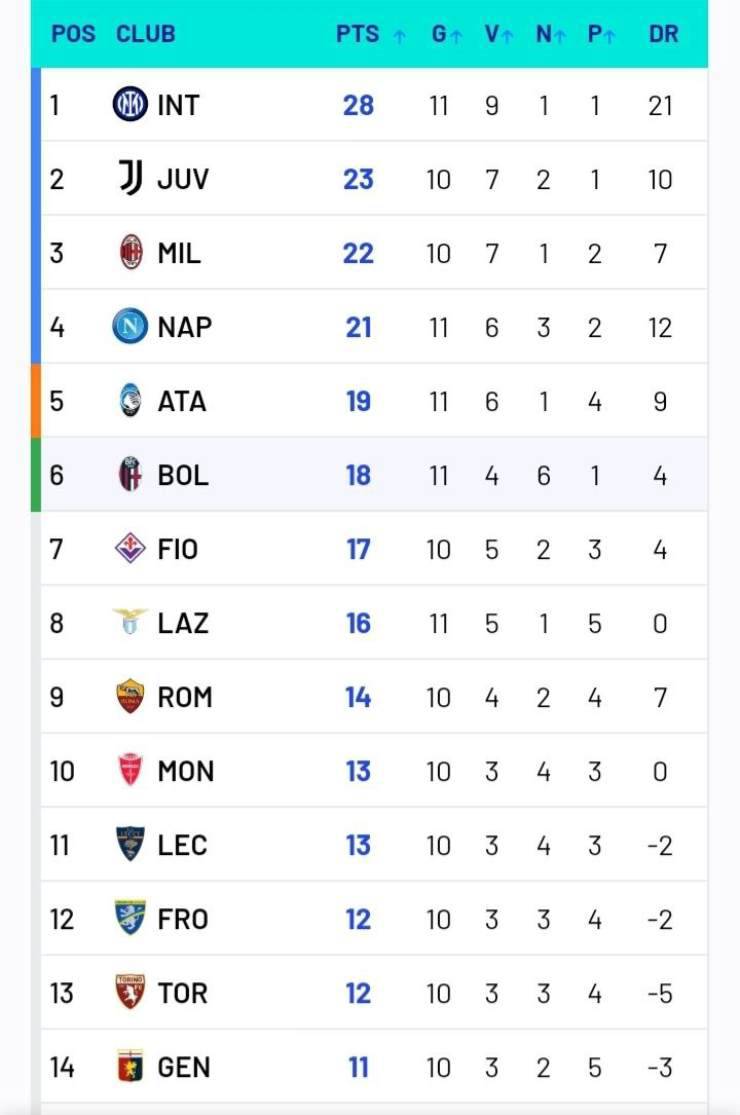Click the Atalanta crest
The height and width of the screenshot is (1115, 740).
point(130,400)
